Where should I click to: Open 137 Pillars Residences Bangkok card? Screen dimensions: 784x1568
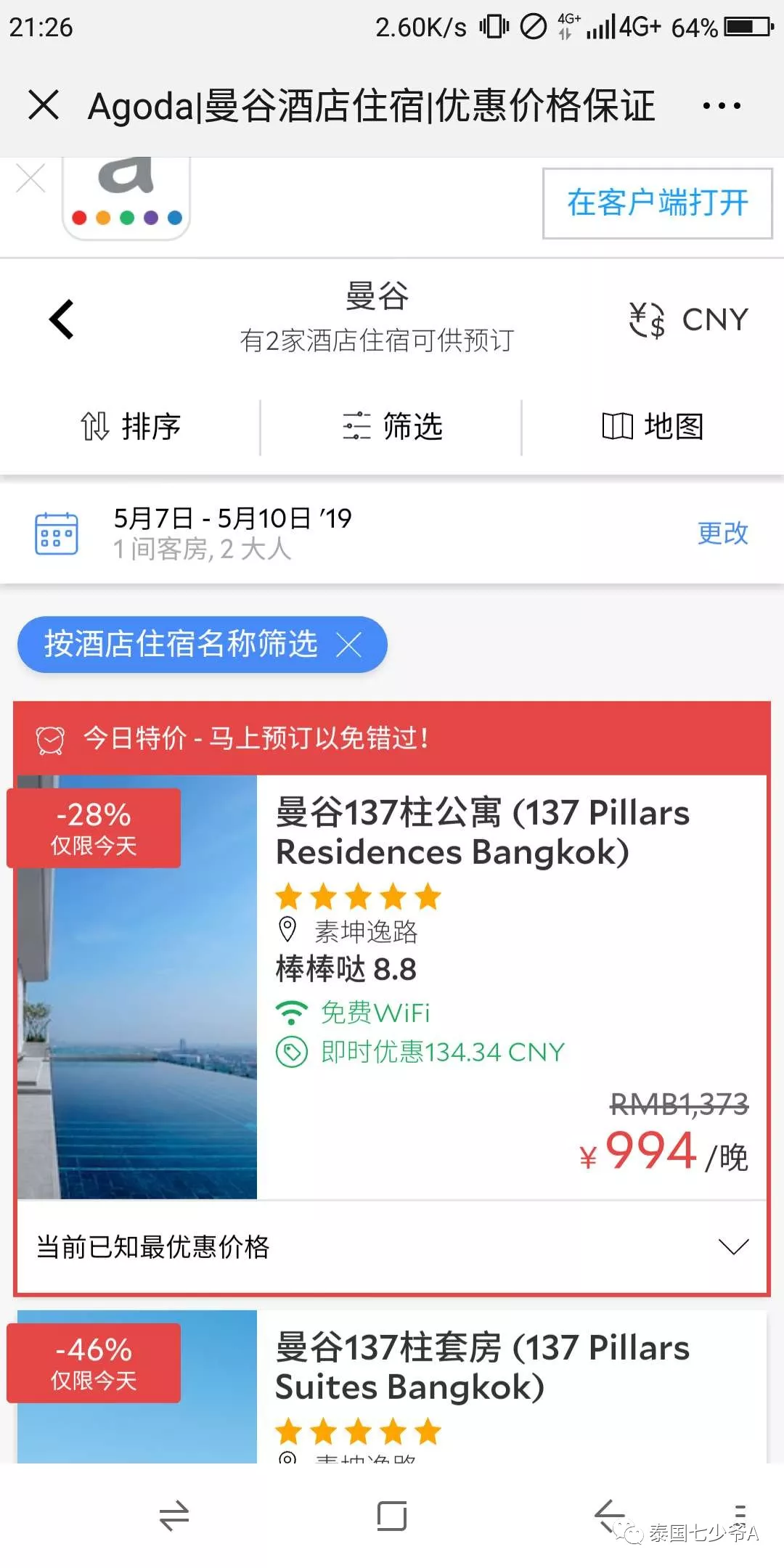[482, 832]
